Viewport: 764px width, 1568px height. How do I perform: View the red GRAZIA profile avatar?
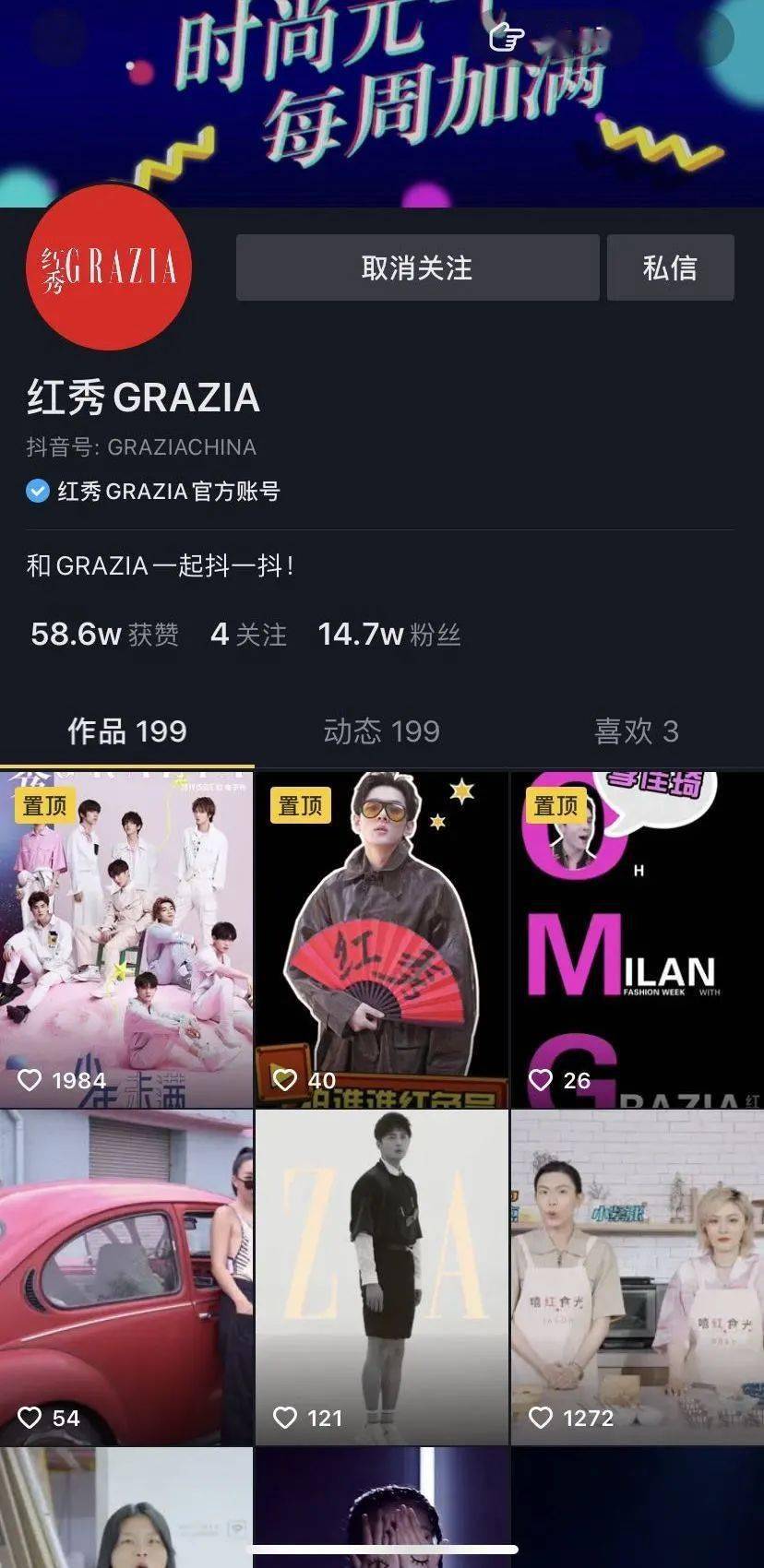[x=109, y=267]
